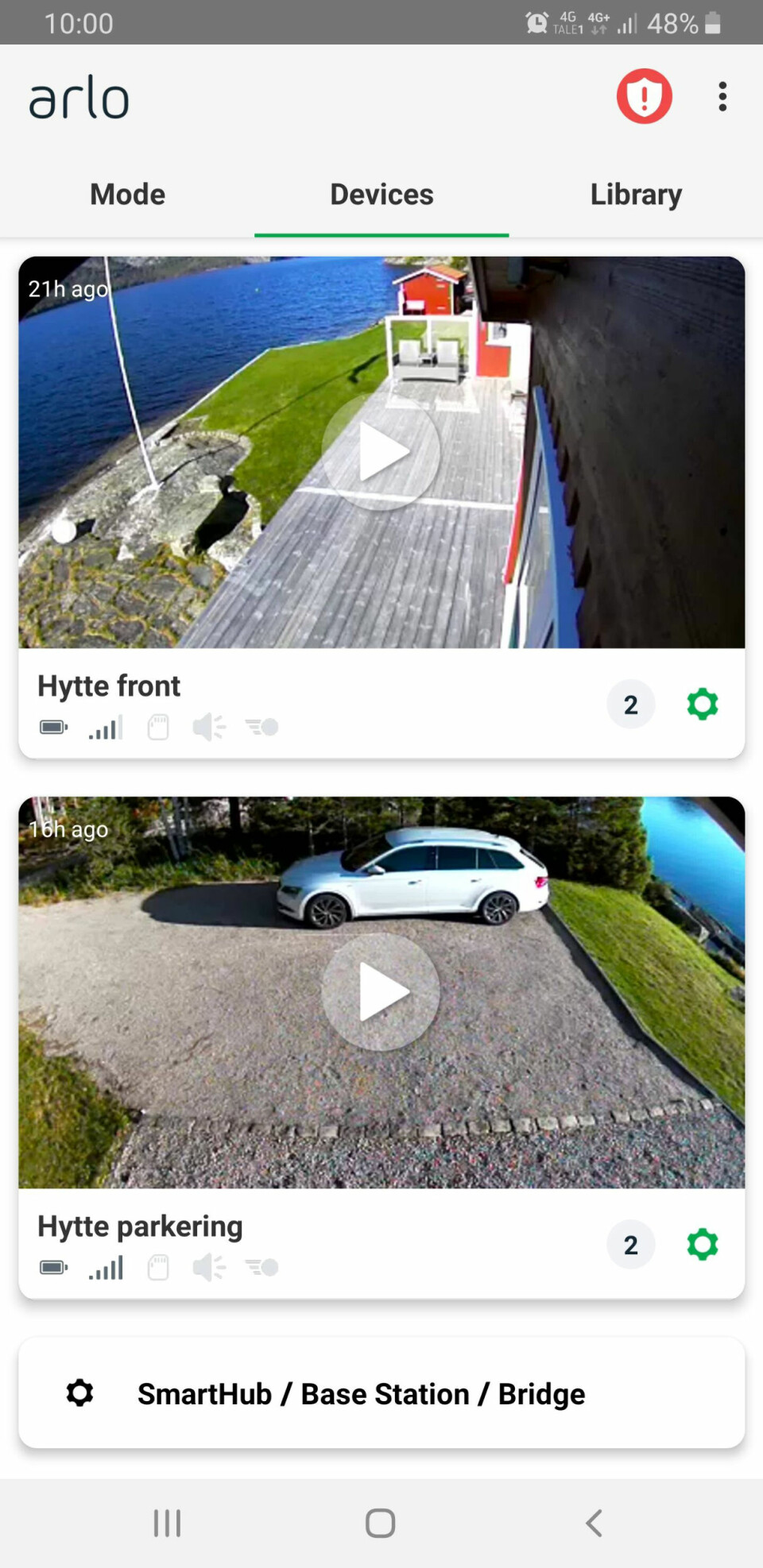763x1568 pixels.
Task: Play the Hytte front camera feed
Action: (x=381, y=452)
